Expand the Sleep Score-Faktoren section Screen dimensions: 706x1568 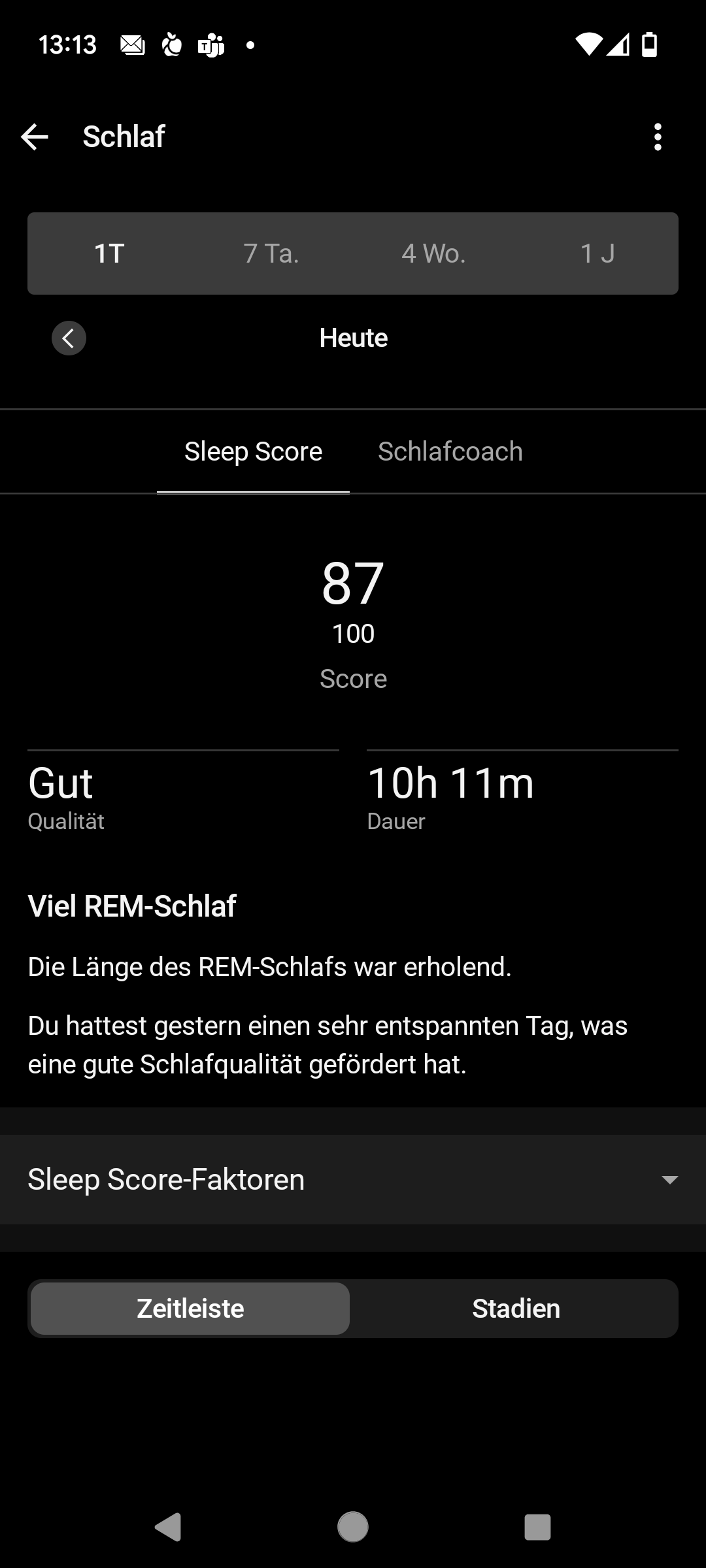[353, 1179]
